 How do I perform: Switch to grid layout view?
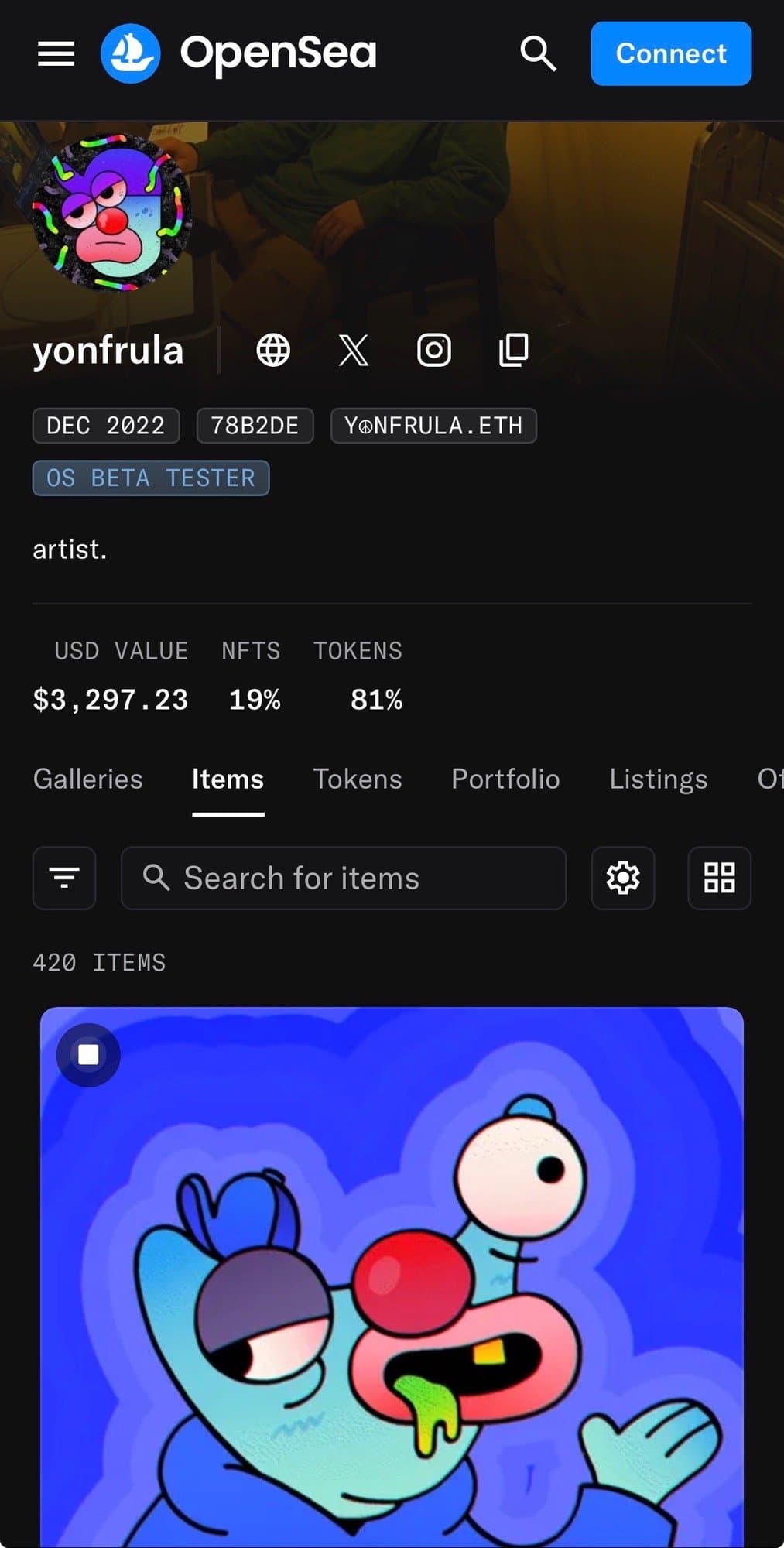pyautogui.click(x=718, y=878)
